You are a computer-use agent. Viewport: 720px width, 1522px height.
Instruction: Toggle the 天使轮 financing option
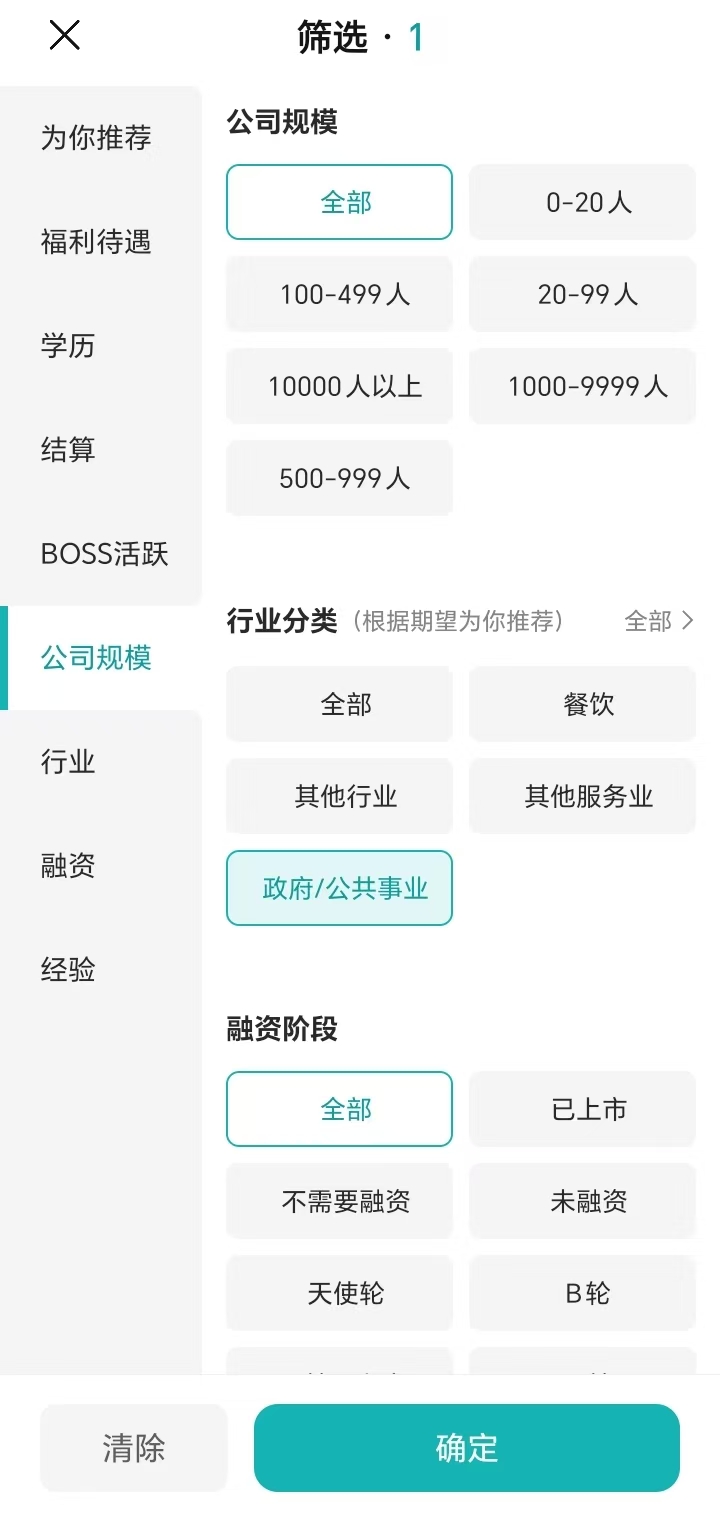click(x=339, y=1293)
